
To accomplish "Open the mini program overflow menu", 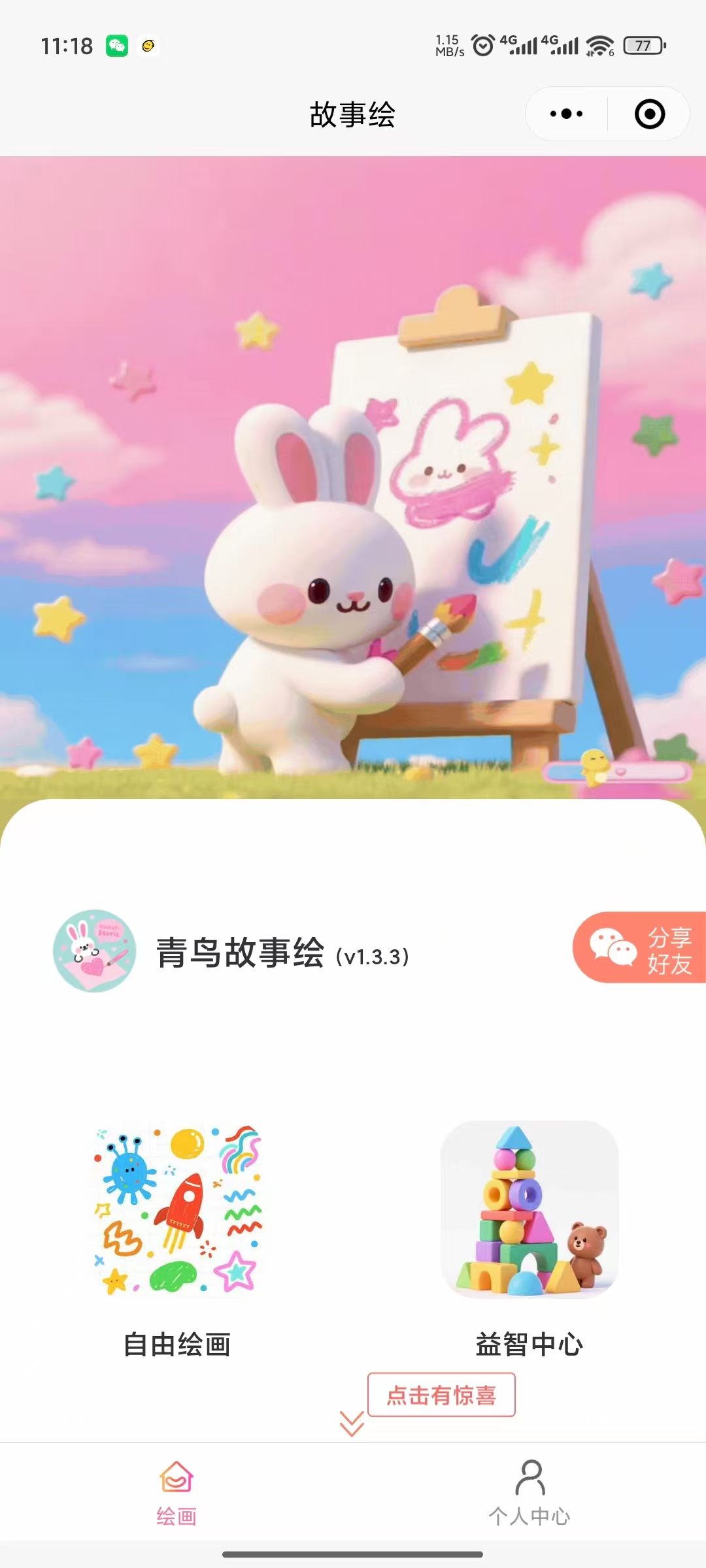I will pos(566,114).
